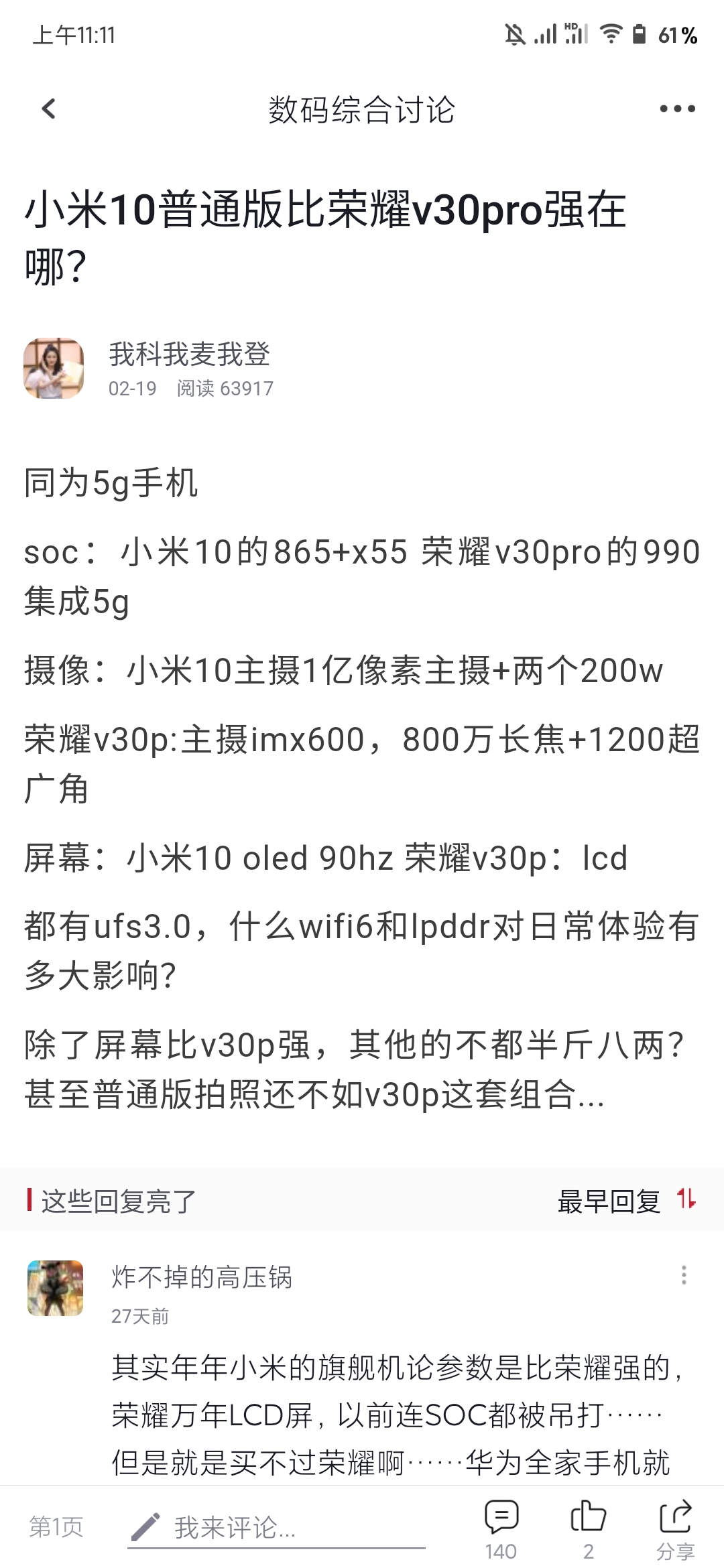Tap the 我来评论 comment field

[x=276, y=1528]
